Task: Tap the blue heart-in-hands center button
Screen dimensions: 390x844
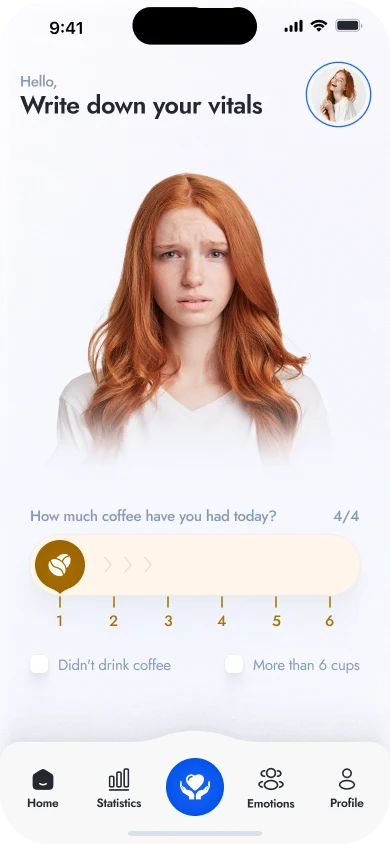Action: [x=195, y=786]
